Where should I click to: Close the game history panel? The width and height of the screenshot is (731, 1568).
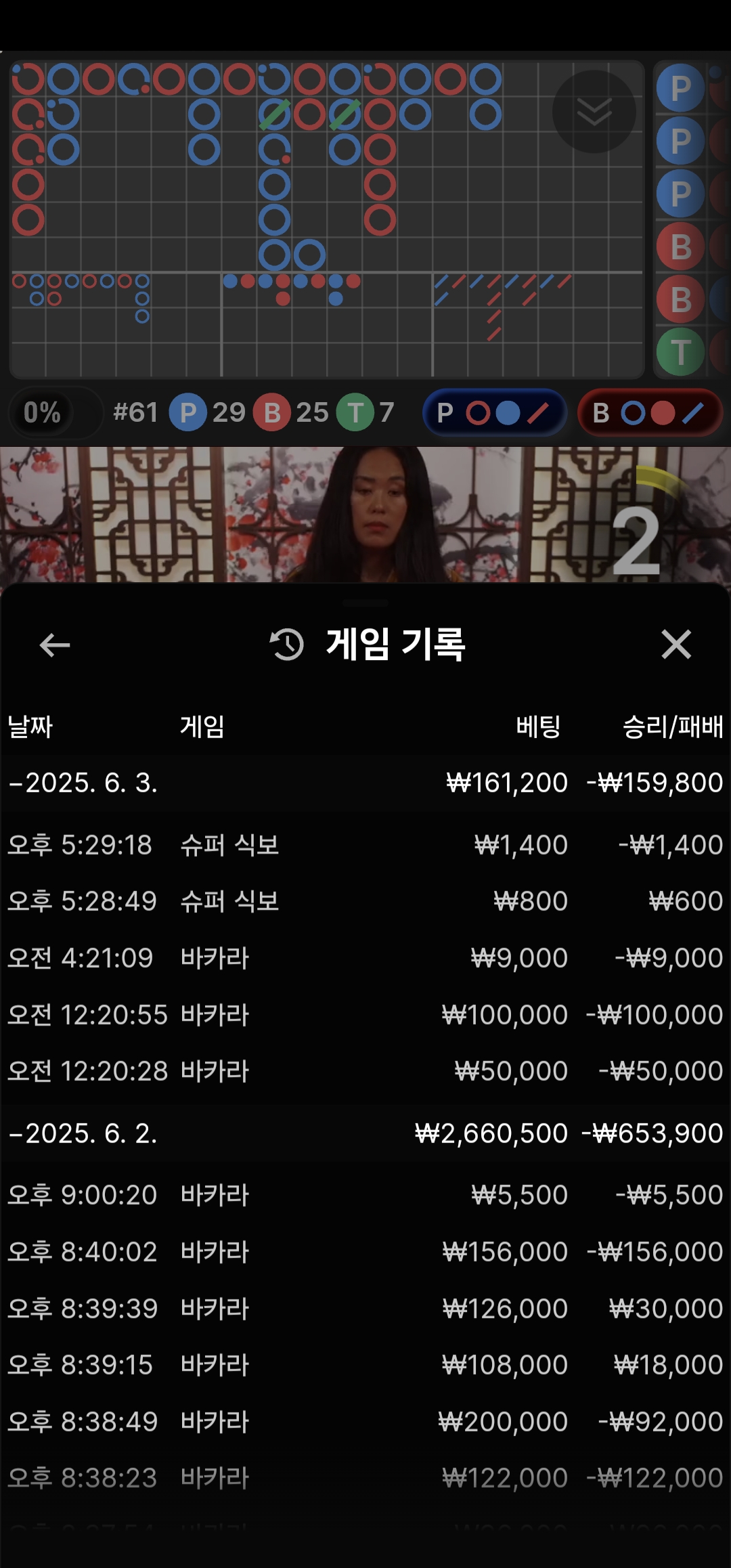[x=676, y=644]
